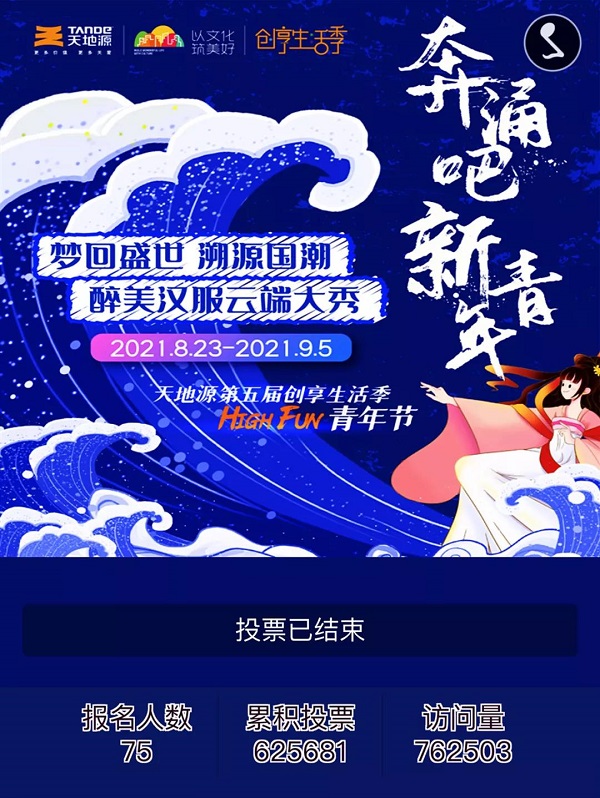Toggle the background music icon

point(553,42)
